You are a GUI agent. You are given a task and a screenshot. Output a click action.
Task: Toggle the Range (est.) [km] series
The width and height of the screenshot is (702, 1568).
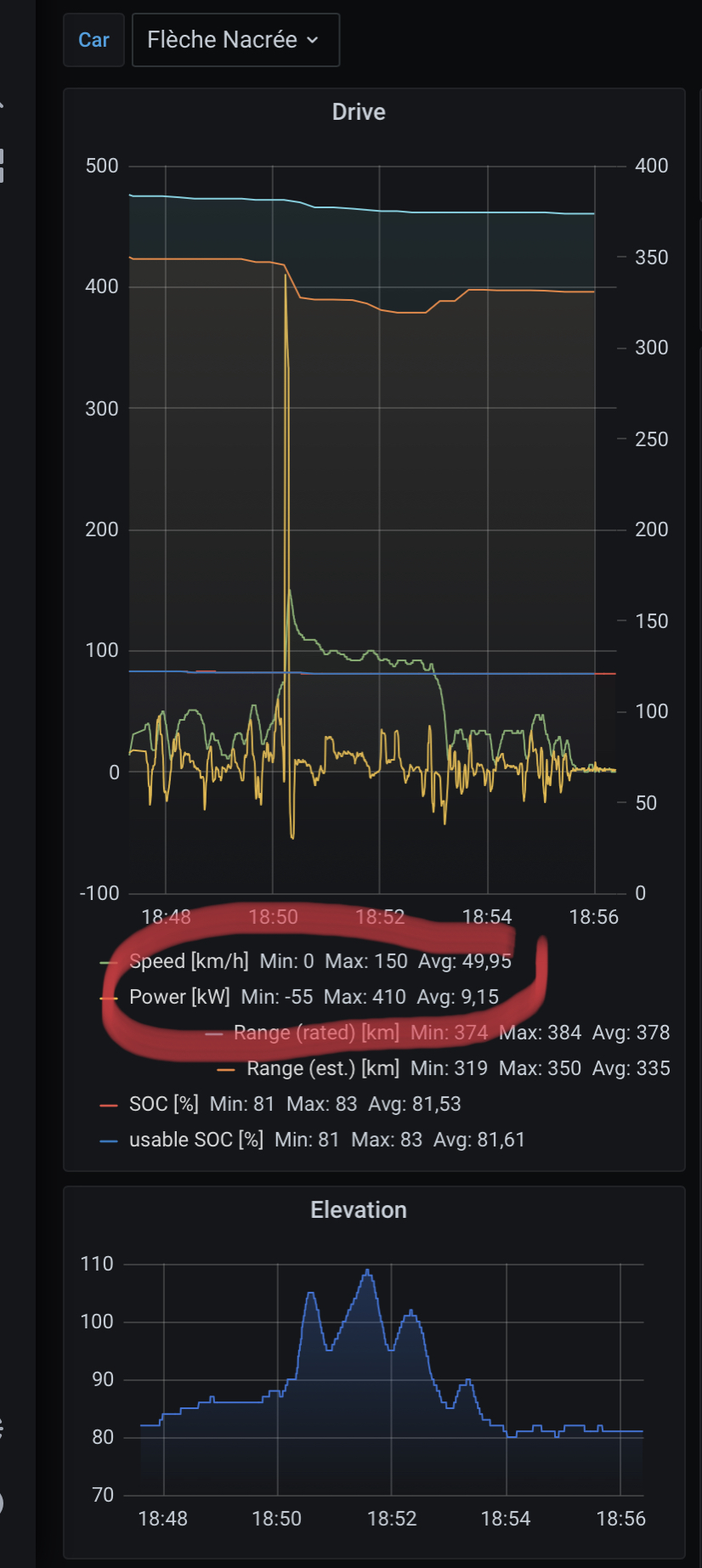(x=323, y=1068)
